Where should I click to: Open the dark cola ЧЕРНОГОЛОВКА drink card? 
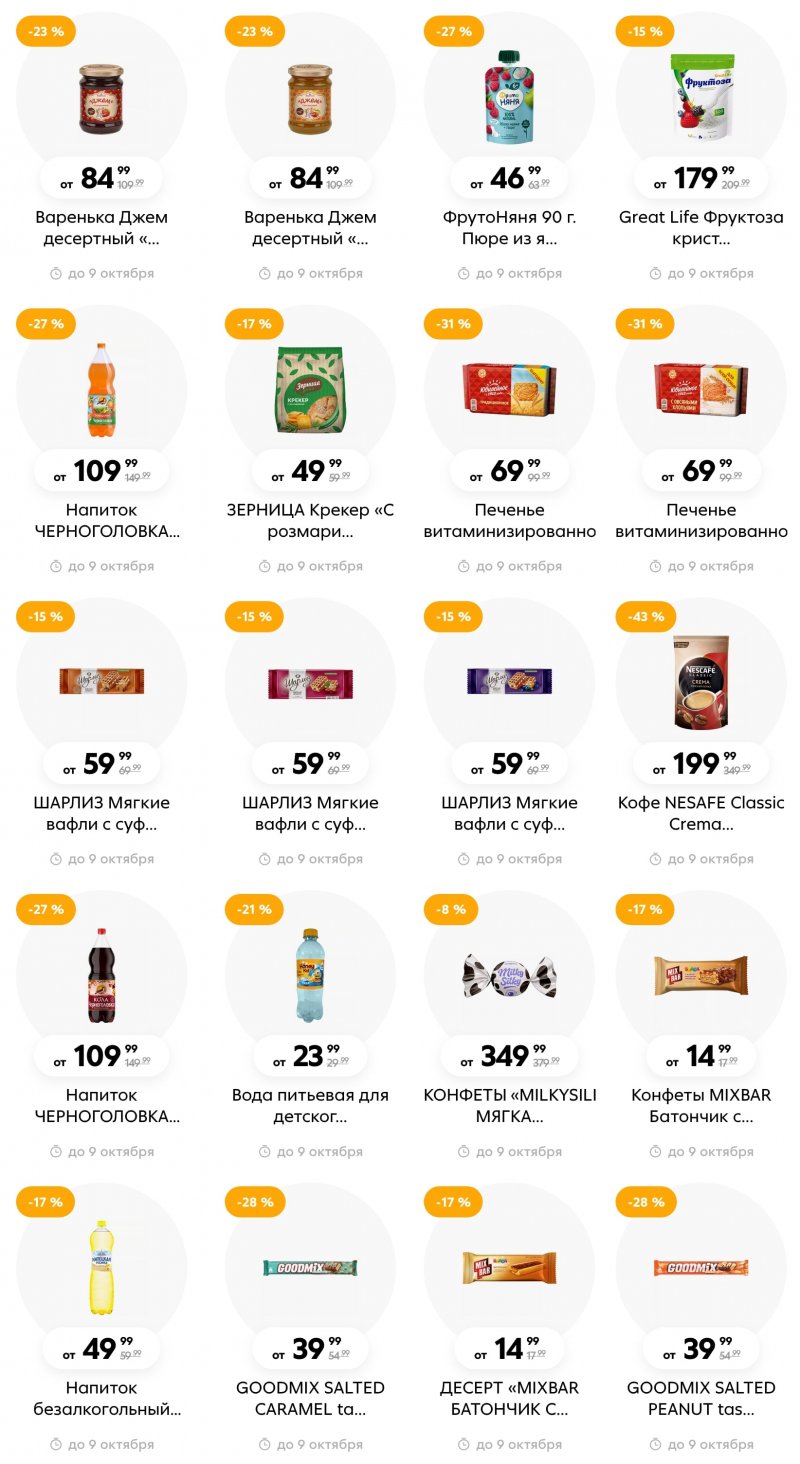click(x=101, y=975)
